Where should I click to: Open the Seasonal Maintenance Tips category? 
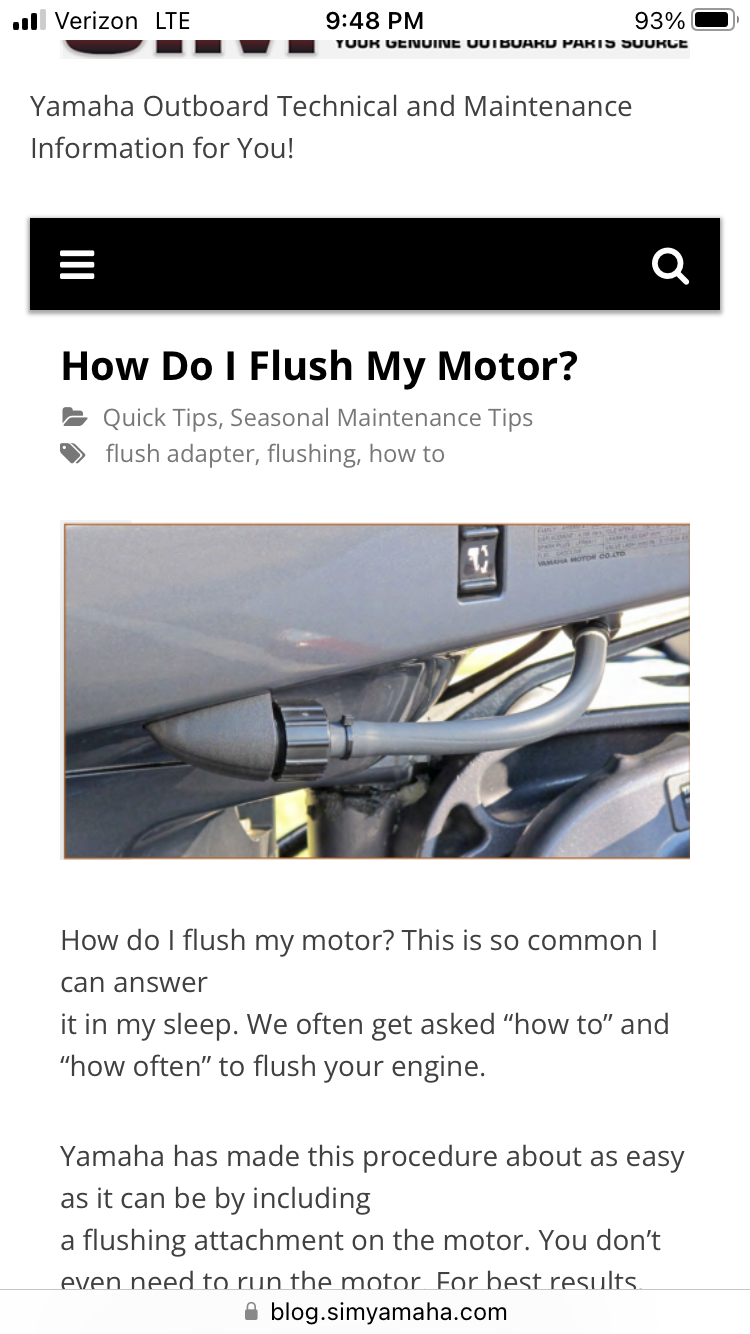click(x=381, y=418)
